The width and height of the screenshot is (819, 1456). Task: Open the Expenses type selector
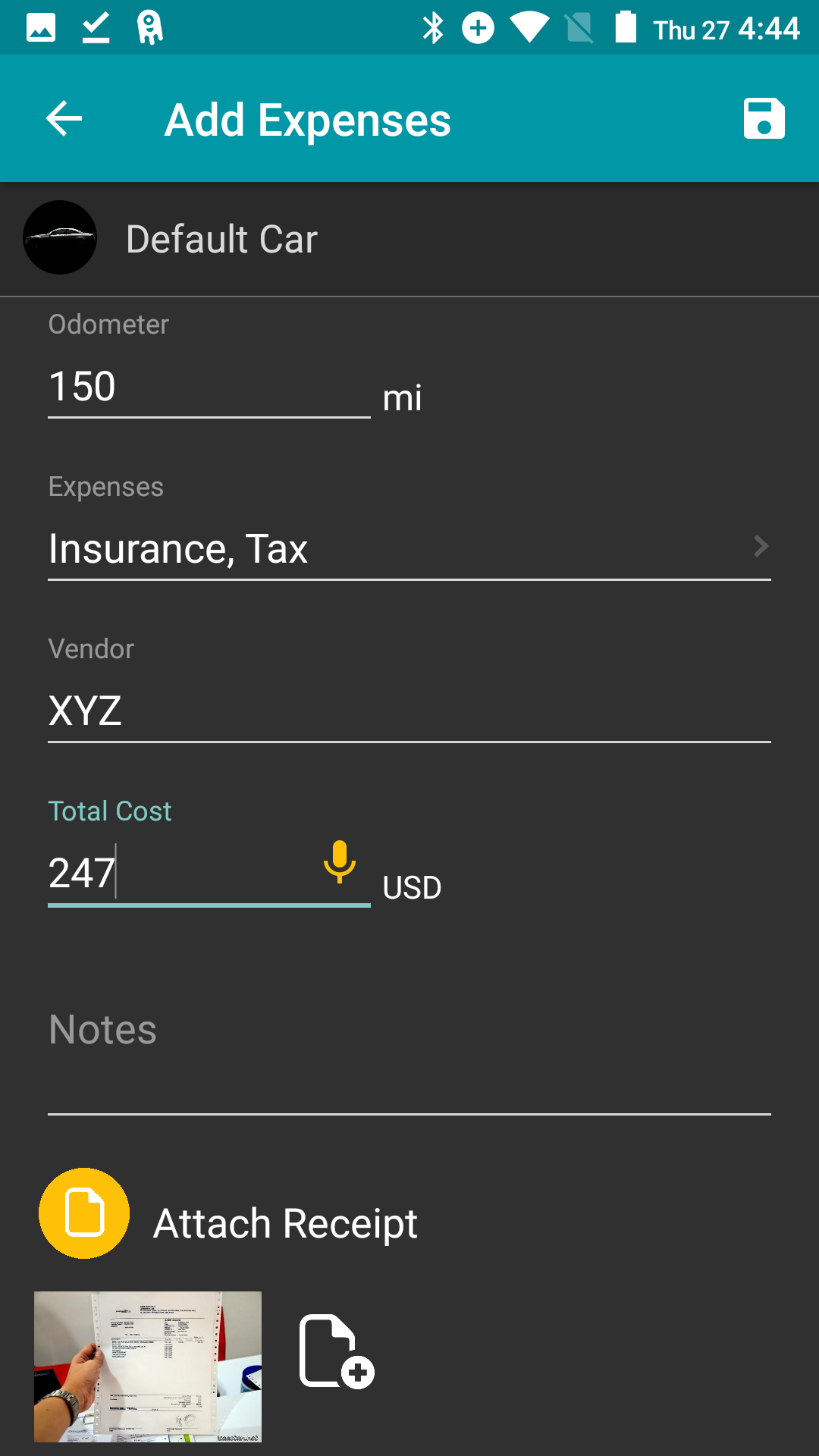[x=409, y=548]
